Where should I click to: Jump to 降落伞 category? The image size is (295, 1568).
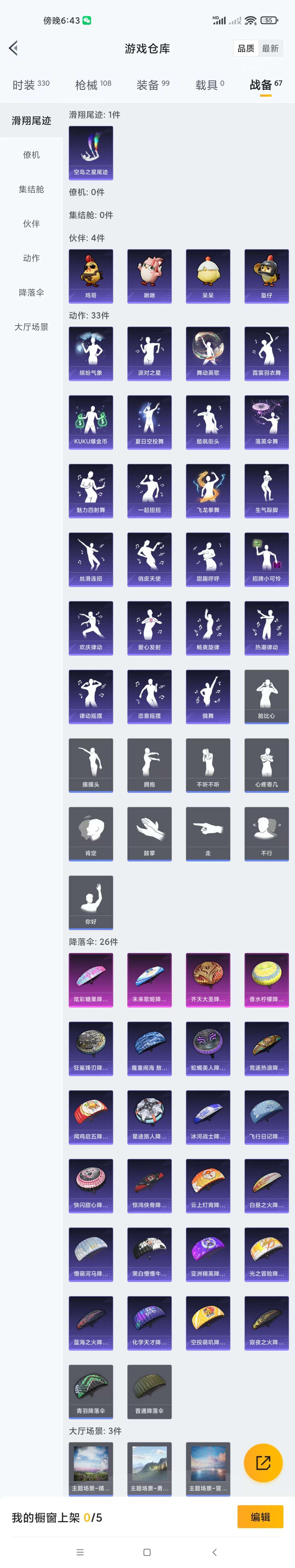point(32,293)
